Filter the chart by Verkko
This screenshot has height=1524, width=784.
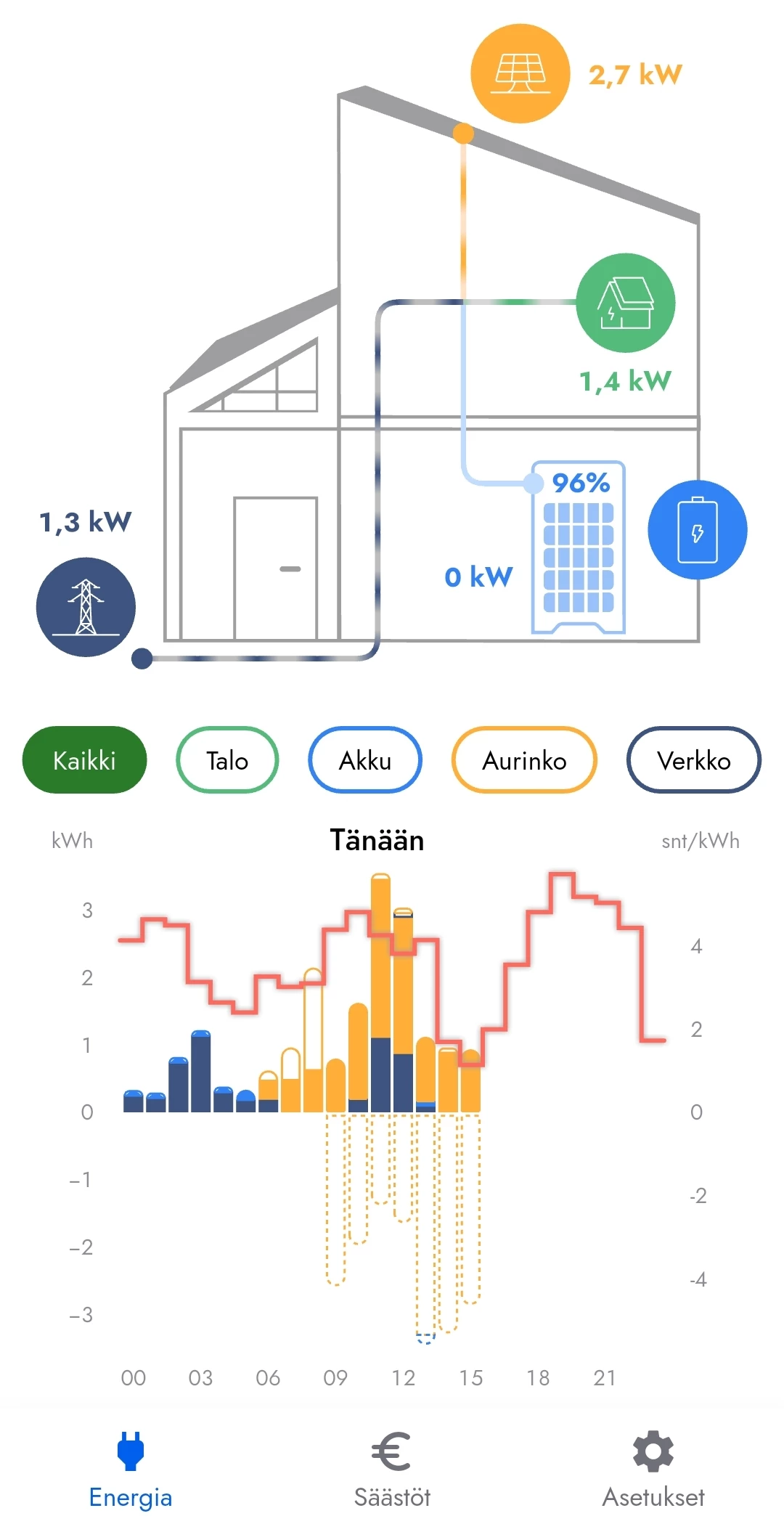pyautogui.click(x=693, y=759)
